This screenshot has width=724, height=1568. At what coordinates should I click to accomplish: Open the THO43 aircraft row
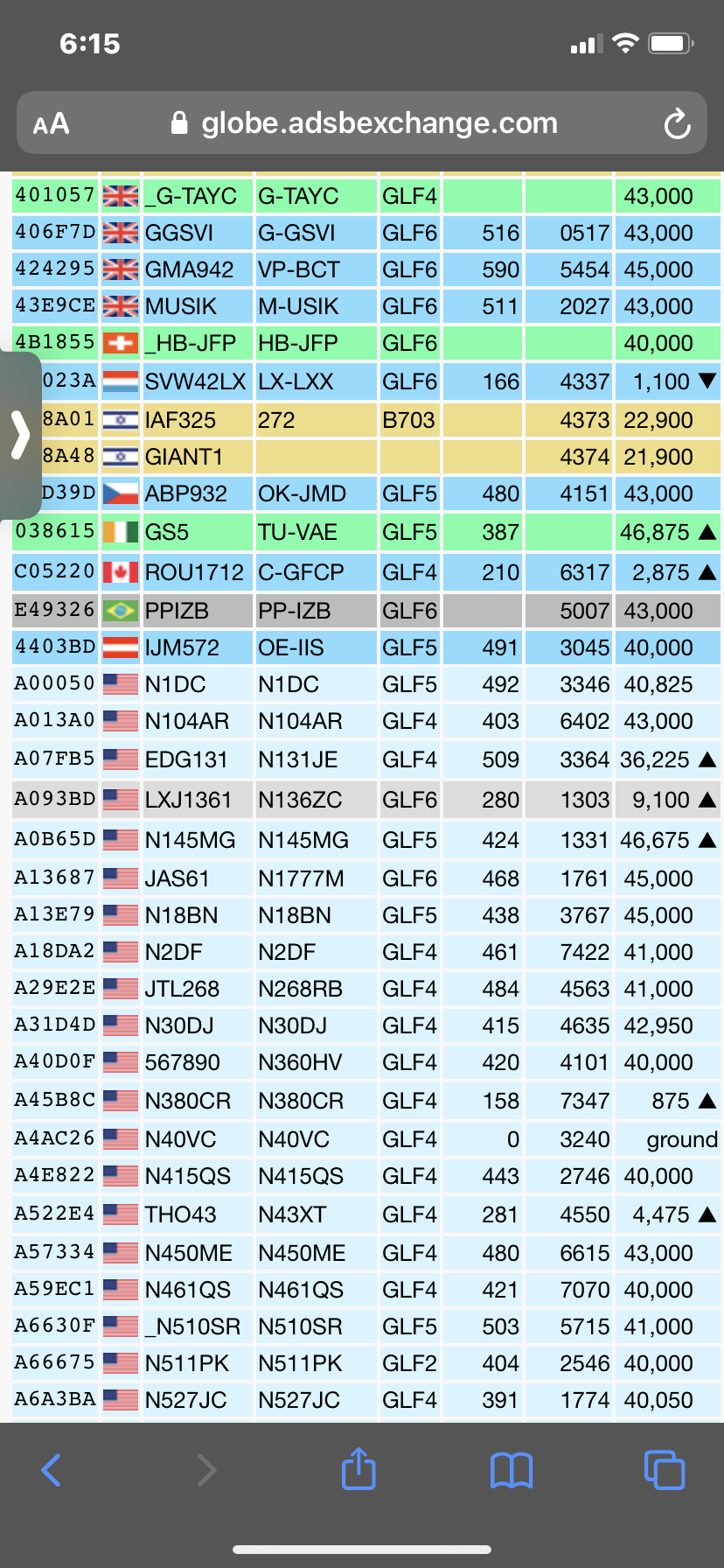(366, 1214)
